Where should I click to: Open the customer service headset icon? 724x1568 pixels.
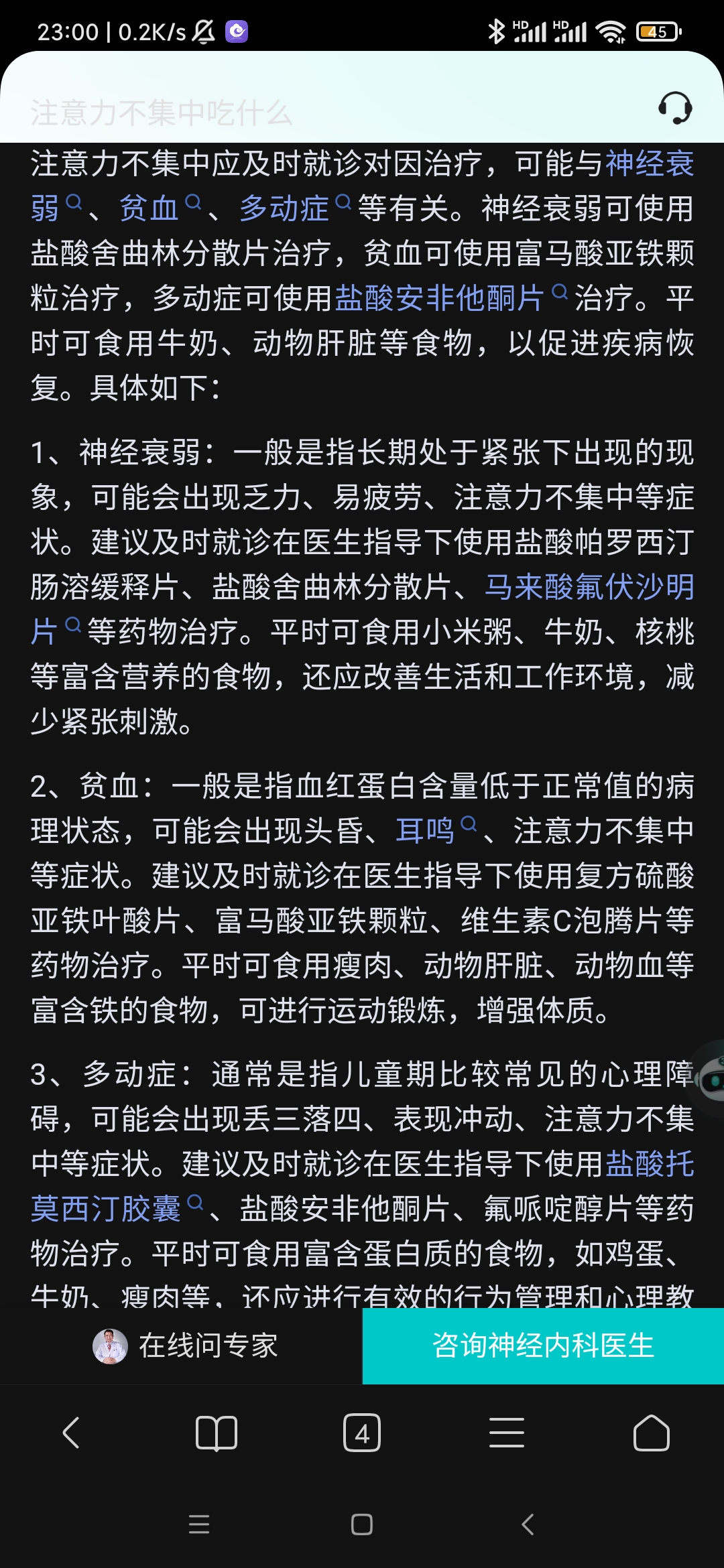coord(674,108)
